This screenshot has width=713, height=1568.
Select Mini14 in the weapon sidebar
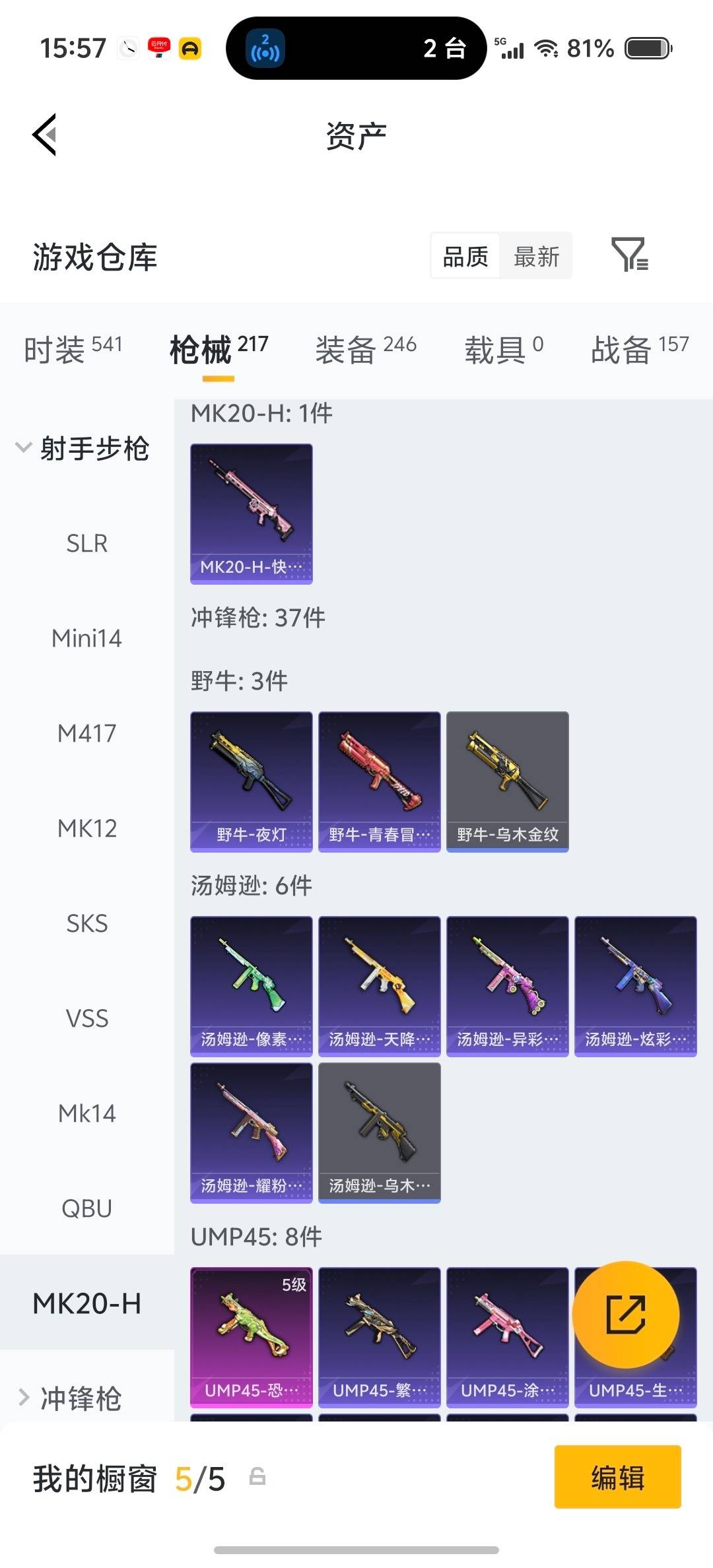click(86, 638)
